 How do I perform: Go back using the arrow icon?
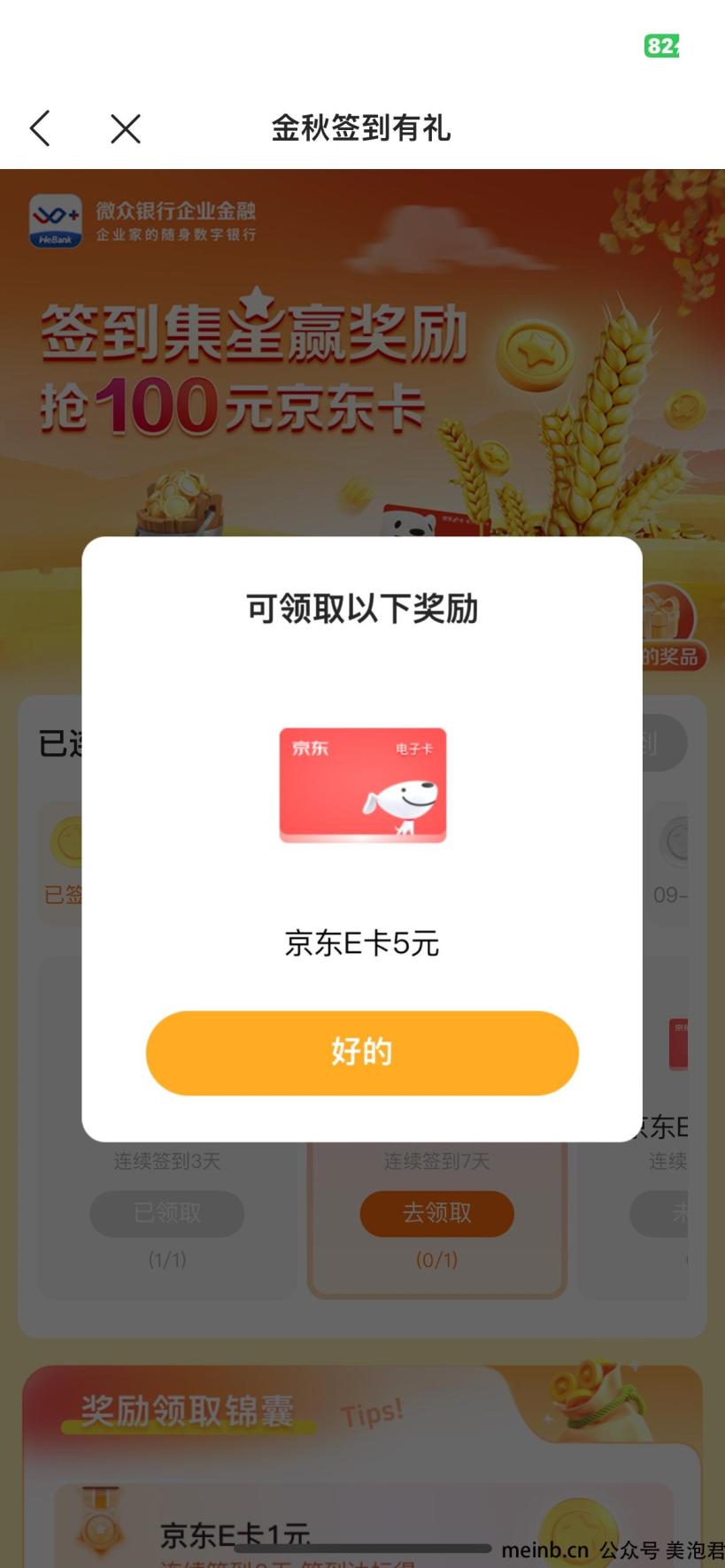pos(41,128)
